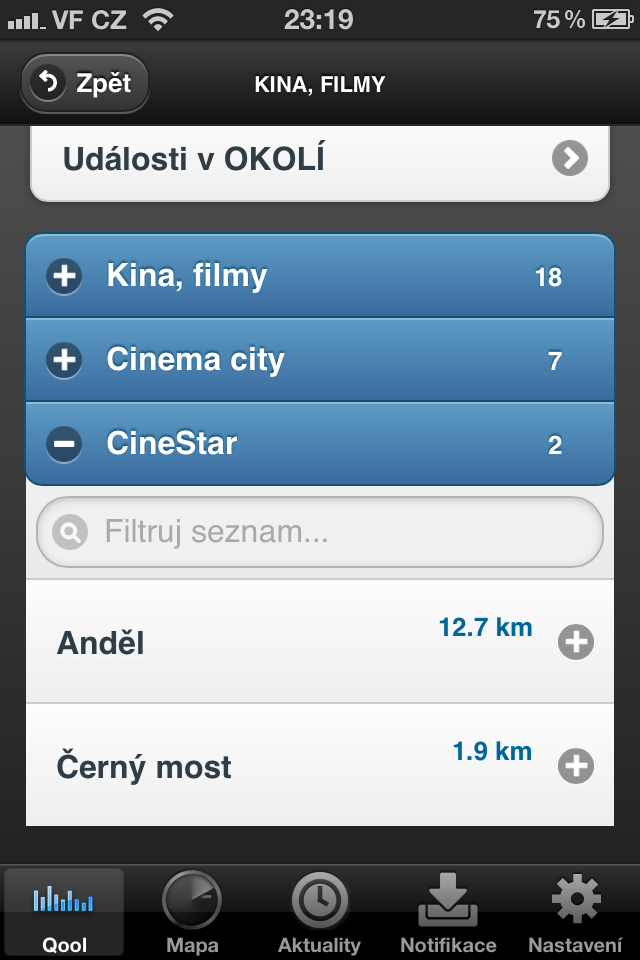Switch to the Qool tab

tap(64, 912)
